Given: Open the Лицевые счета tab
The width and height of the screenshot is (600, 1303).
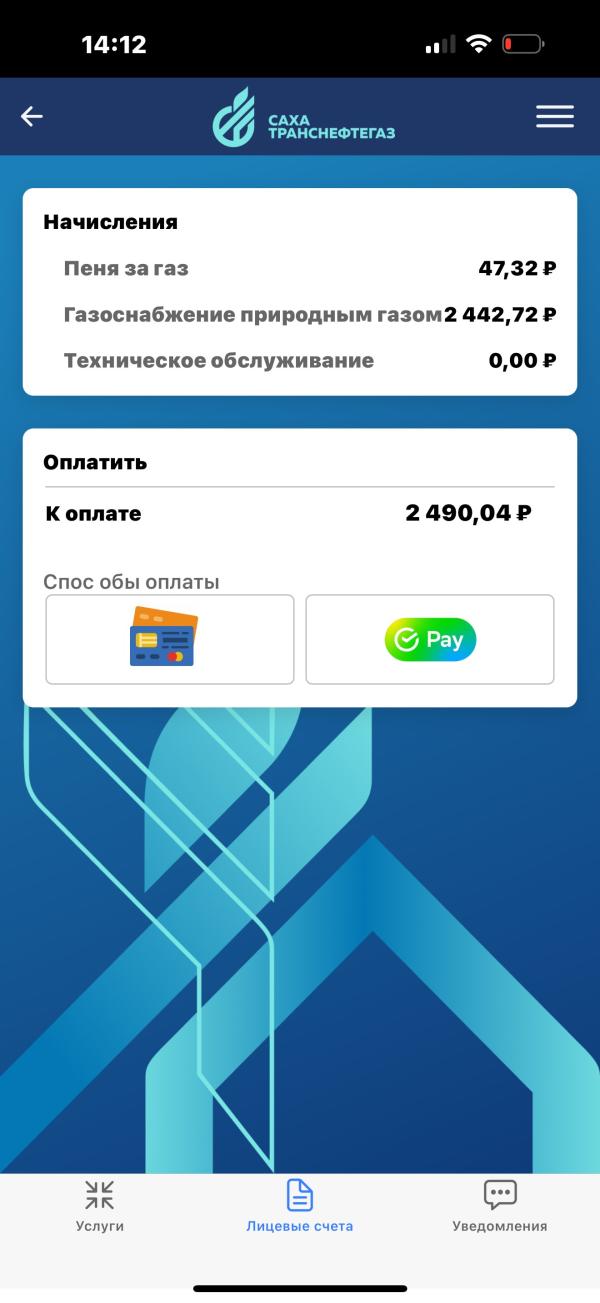Looking at the screenshot, I should pos(300,1205).
